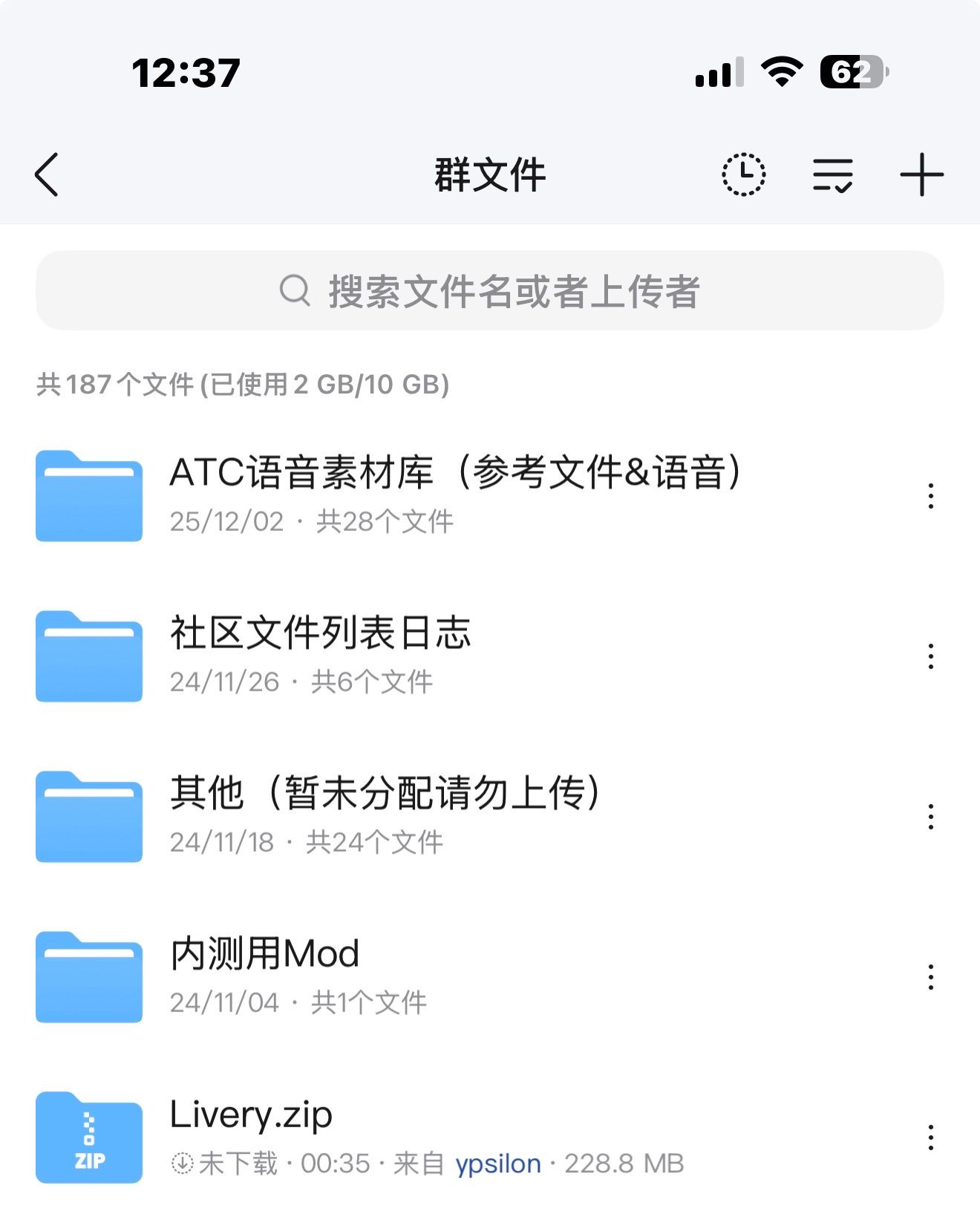Open the 其他（暂未分配请勿上传）folder
Viewport: 980px width, 1217px height.
[385, 815]
